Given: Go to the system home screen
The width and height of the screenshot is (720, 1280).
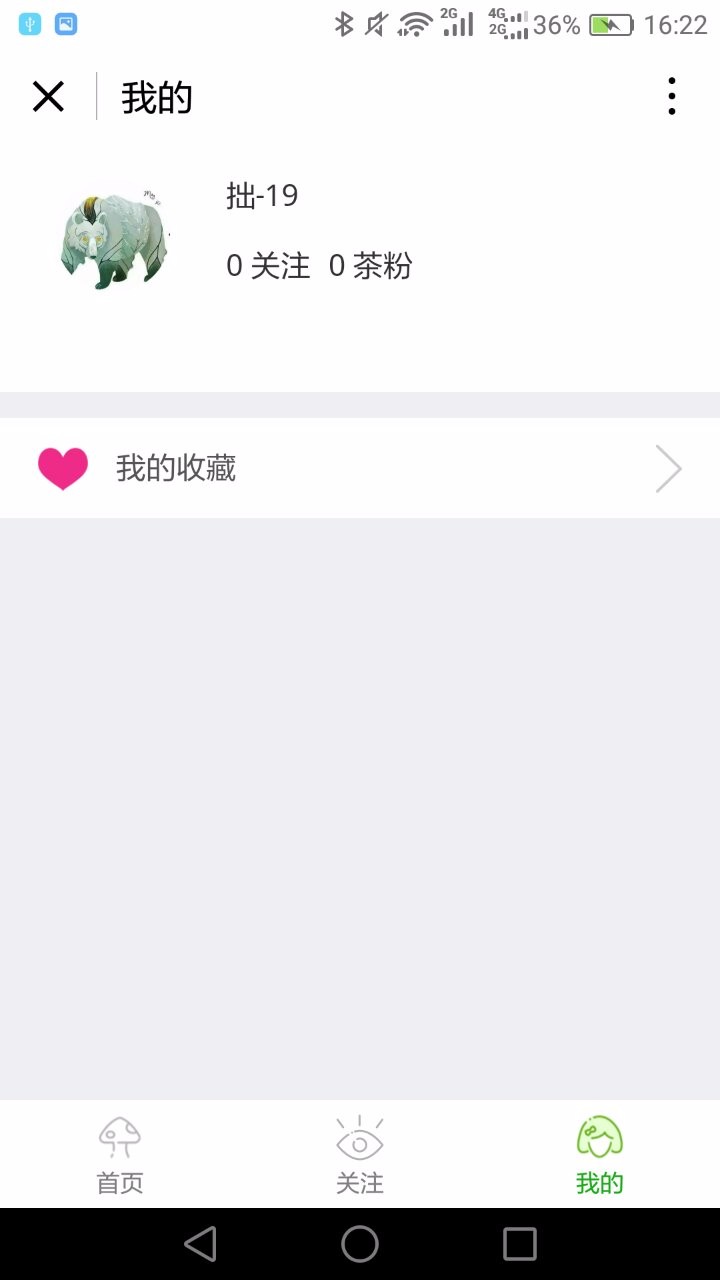Looking at the screenshot, I should click(360, 1244).
